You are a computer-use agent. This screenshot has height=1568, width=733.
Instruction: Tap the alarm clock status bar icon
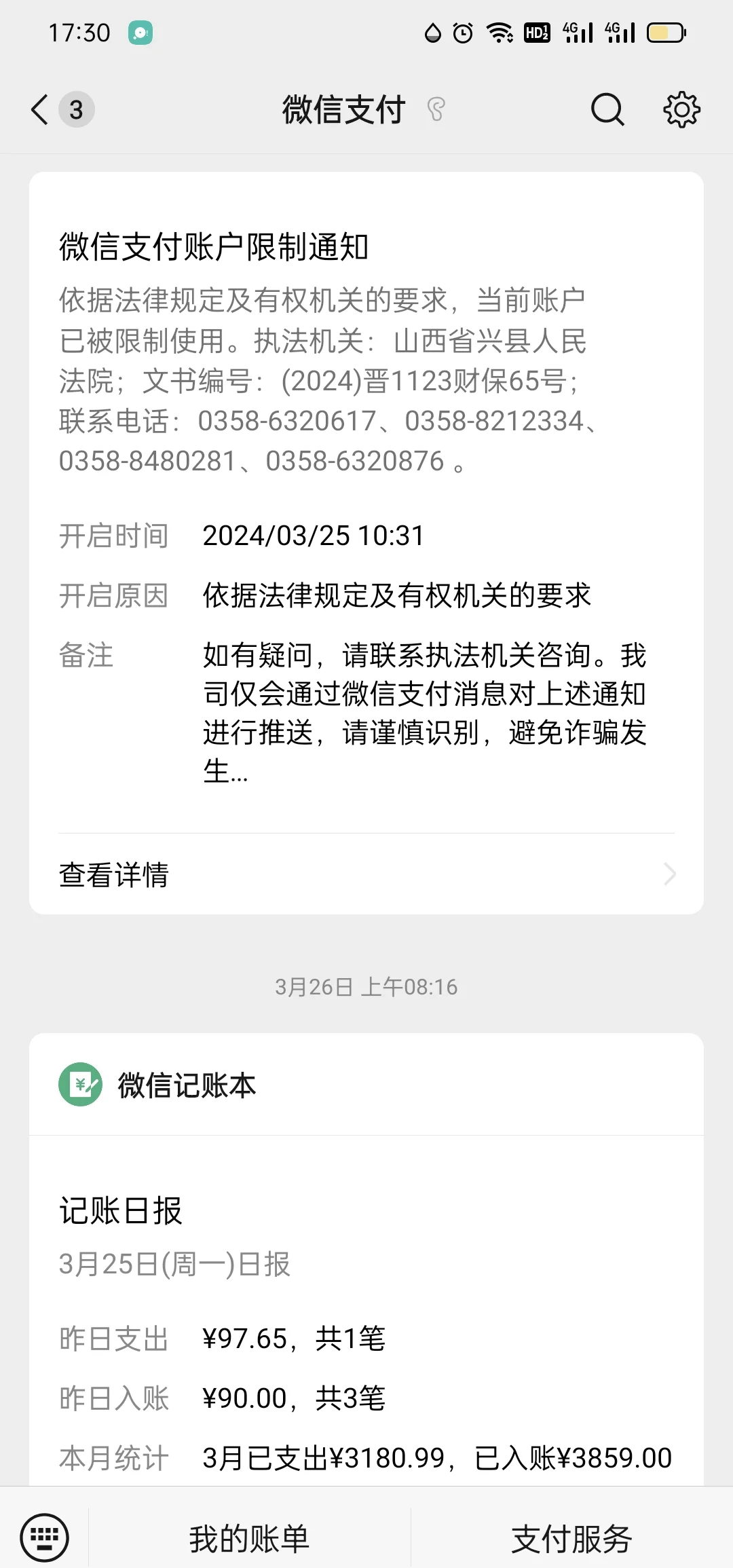coord(462,31)
